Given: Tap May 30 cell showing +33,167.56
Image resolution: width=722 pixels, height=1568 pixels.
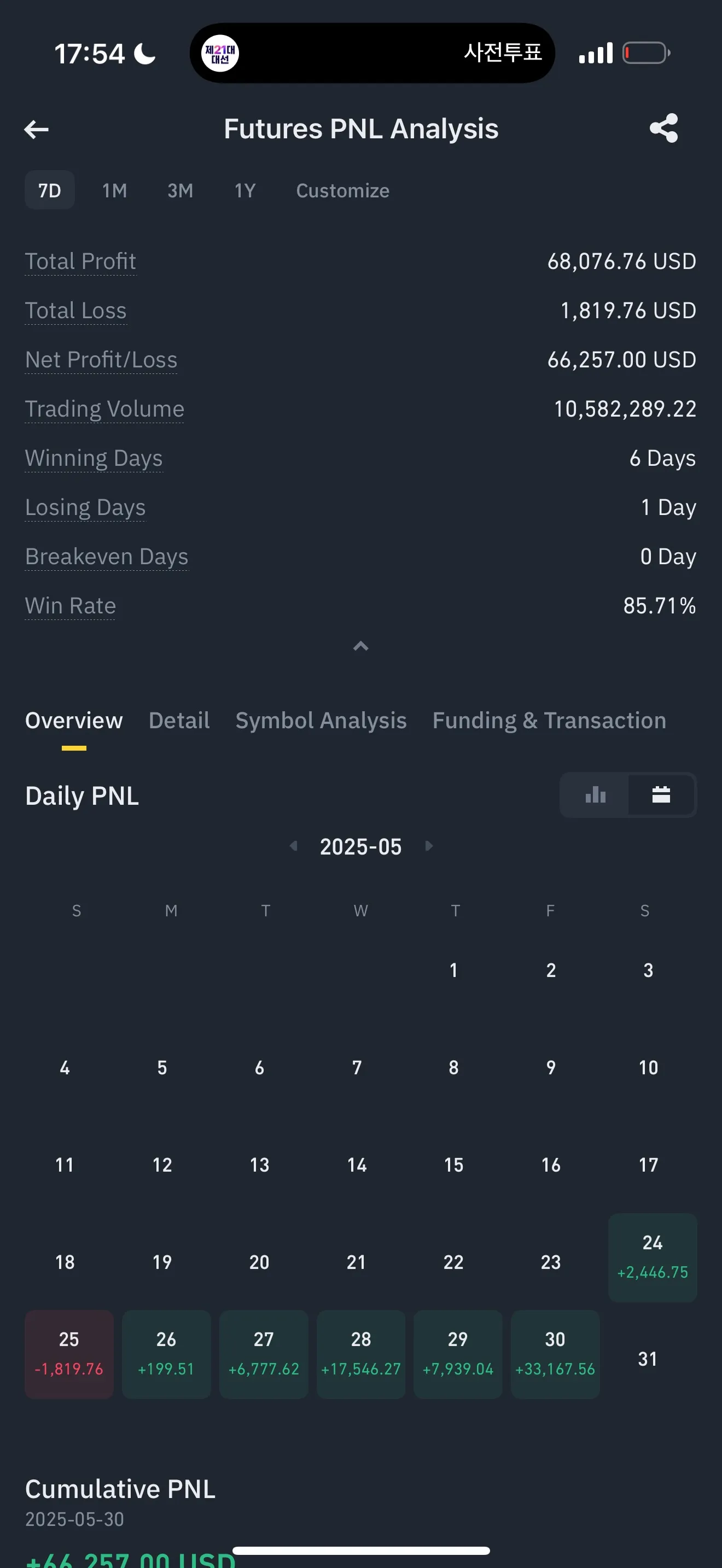Looking at the screenshot, I should point(555,1354).
